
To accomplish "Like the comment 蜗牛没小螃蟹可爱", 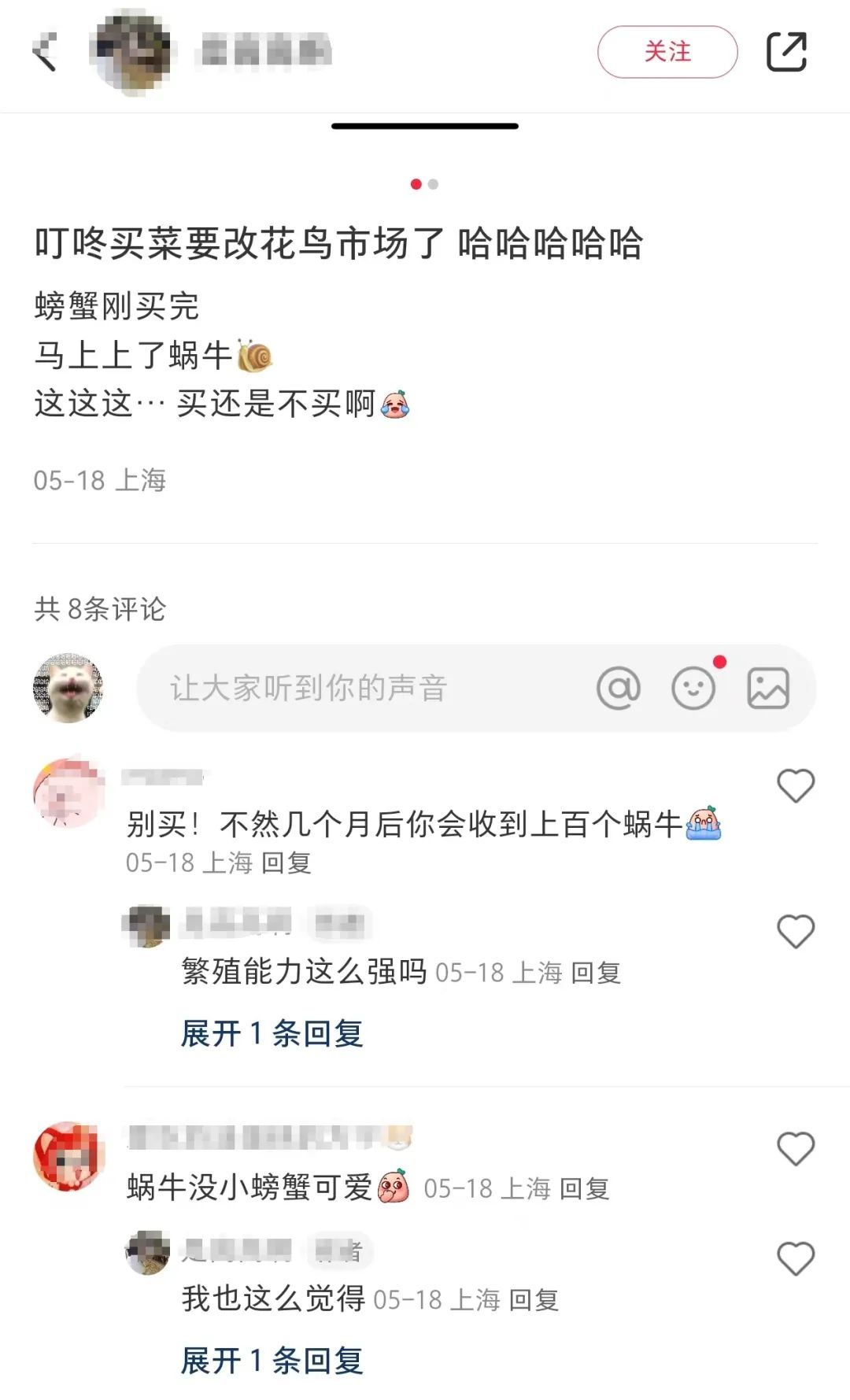I will coord(796,1147).
